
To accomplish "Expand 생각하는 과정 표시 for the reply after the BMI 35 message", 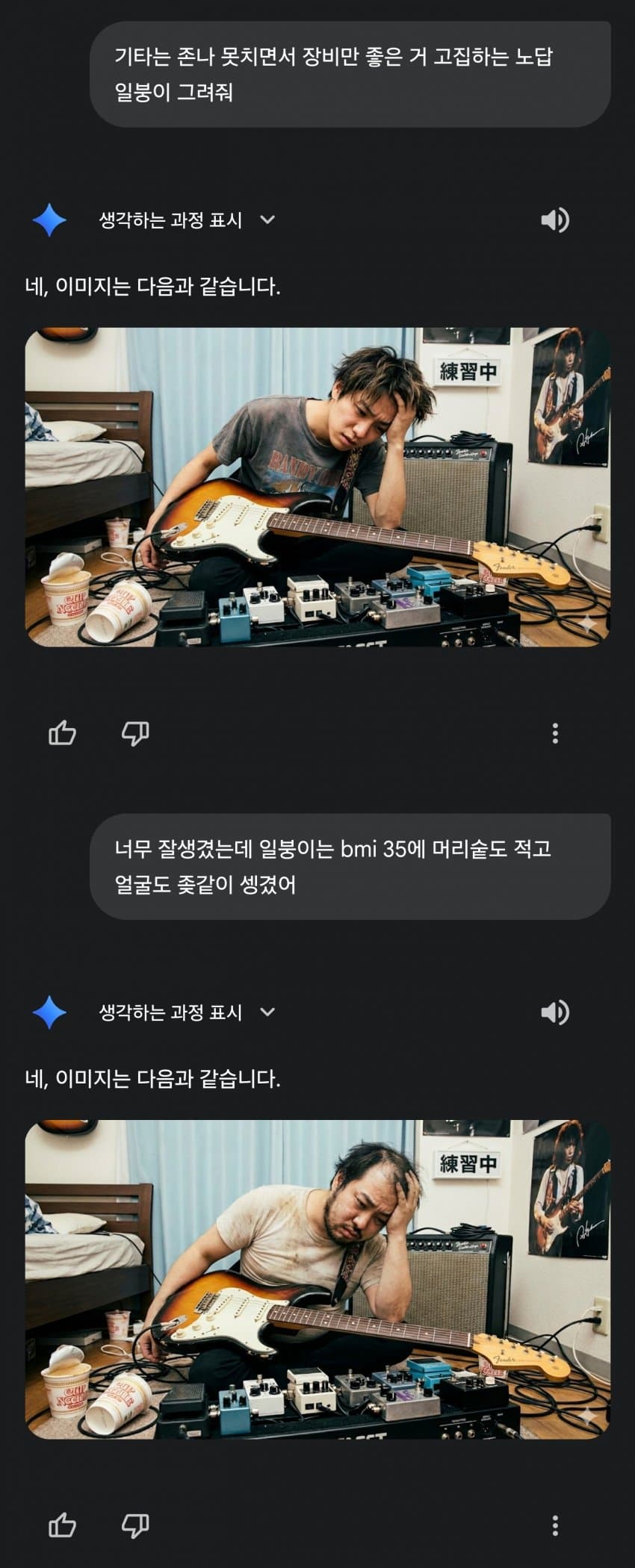I will [x=187, y=1012].
